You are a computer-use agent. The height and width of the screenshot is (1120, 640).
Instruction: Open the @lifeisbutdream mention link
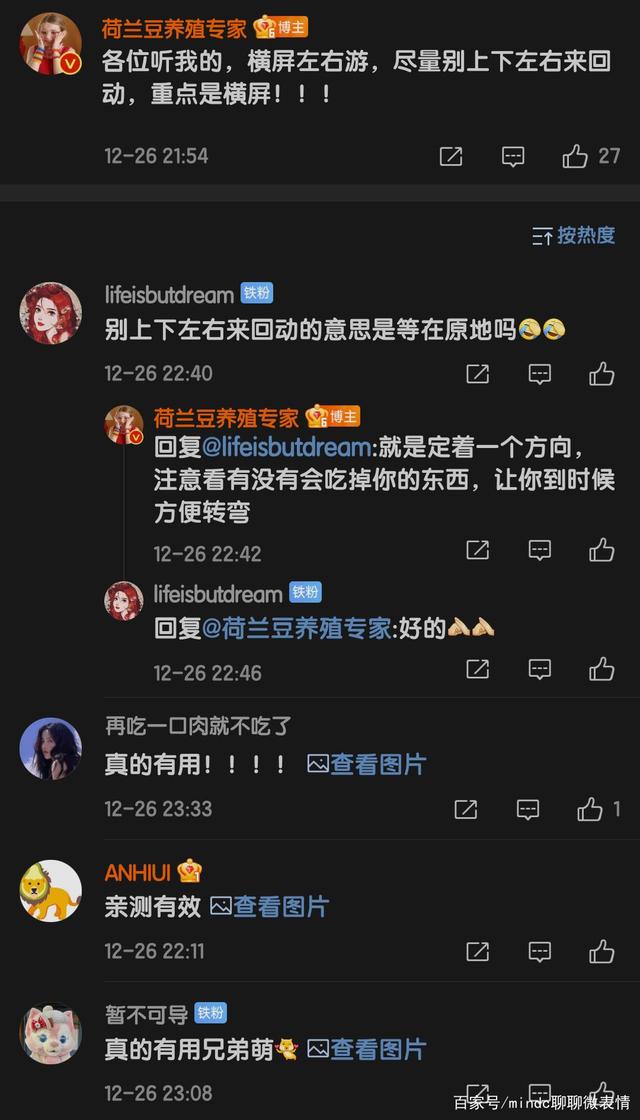(288, 446)
